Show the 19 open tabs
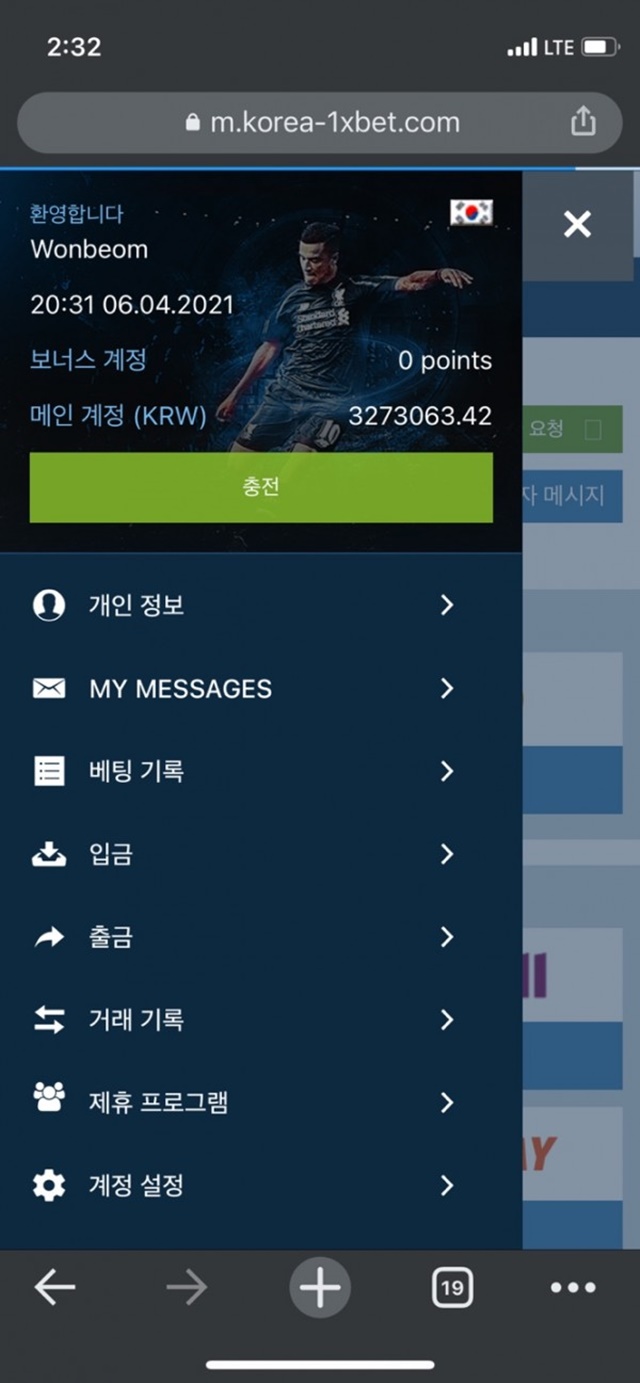The image size is (640, 1383). pos(452,1287)
